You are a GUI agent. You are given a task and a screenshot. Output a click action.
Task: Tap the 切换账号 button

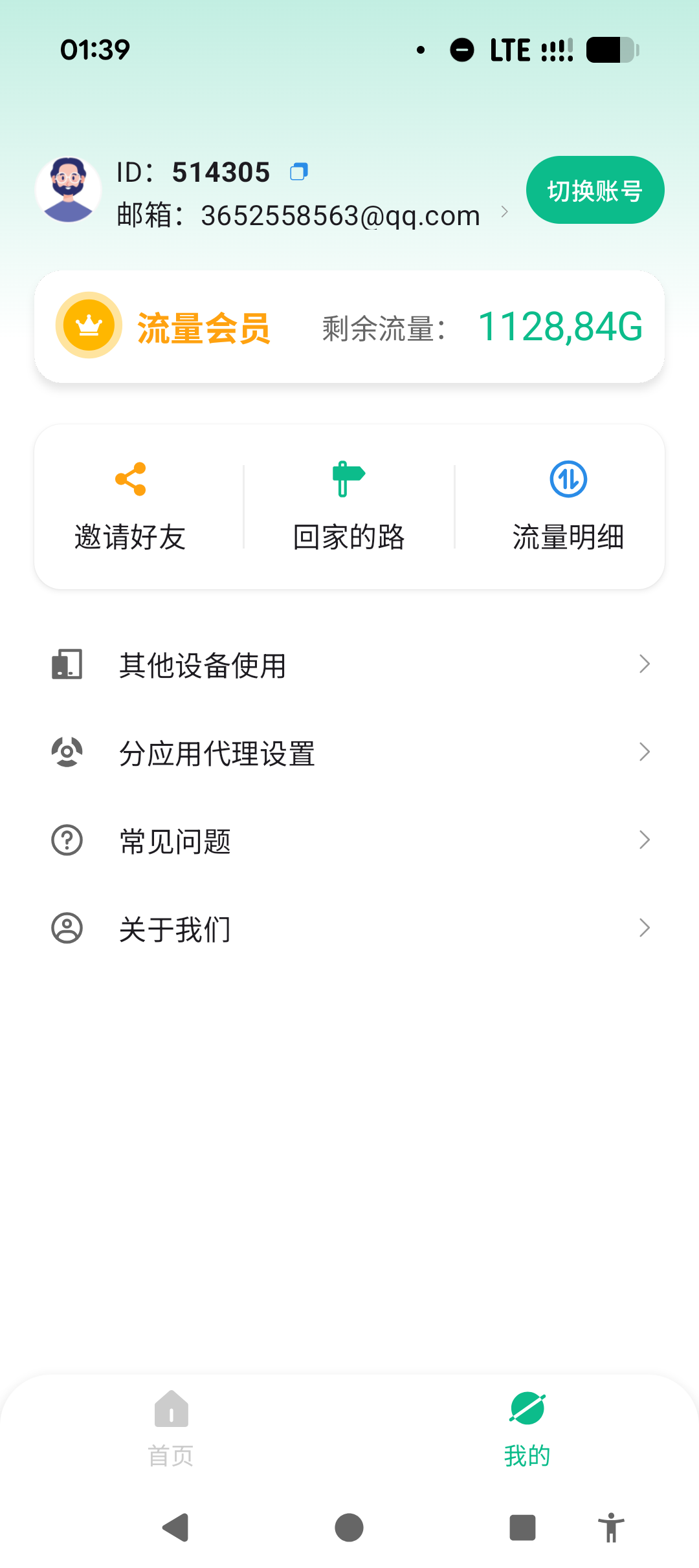(594, 190)
